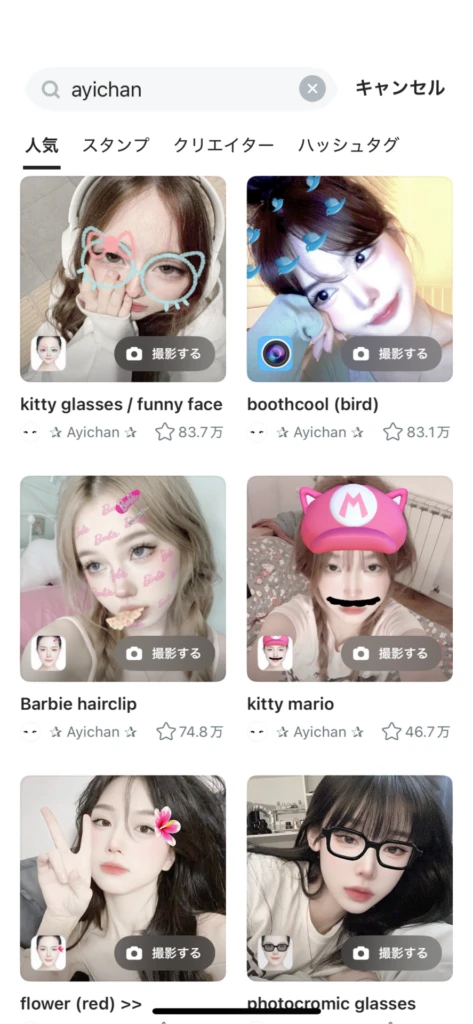The image size is (473, 1024).
Task: Open creator Ayichan under Barbie hairclip
Action: point(93,731)
